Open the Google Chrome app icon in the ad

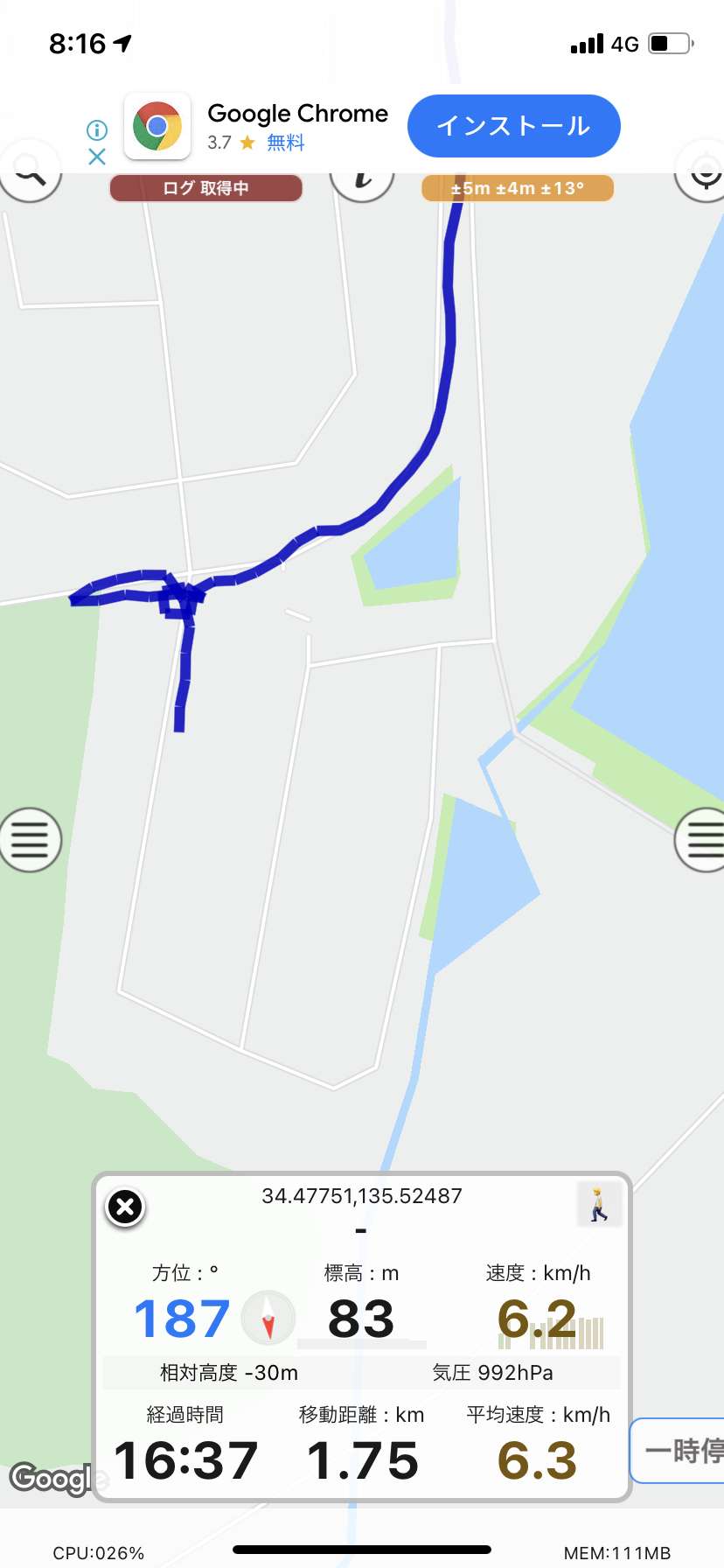tap(157, 127)
